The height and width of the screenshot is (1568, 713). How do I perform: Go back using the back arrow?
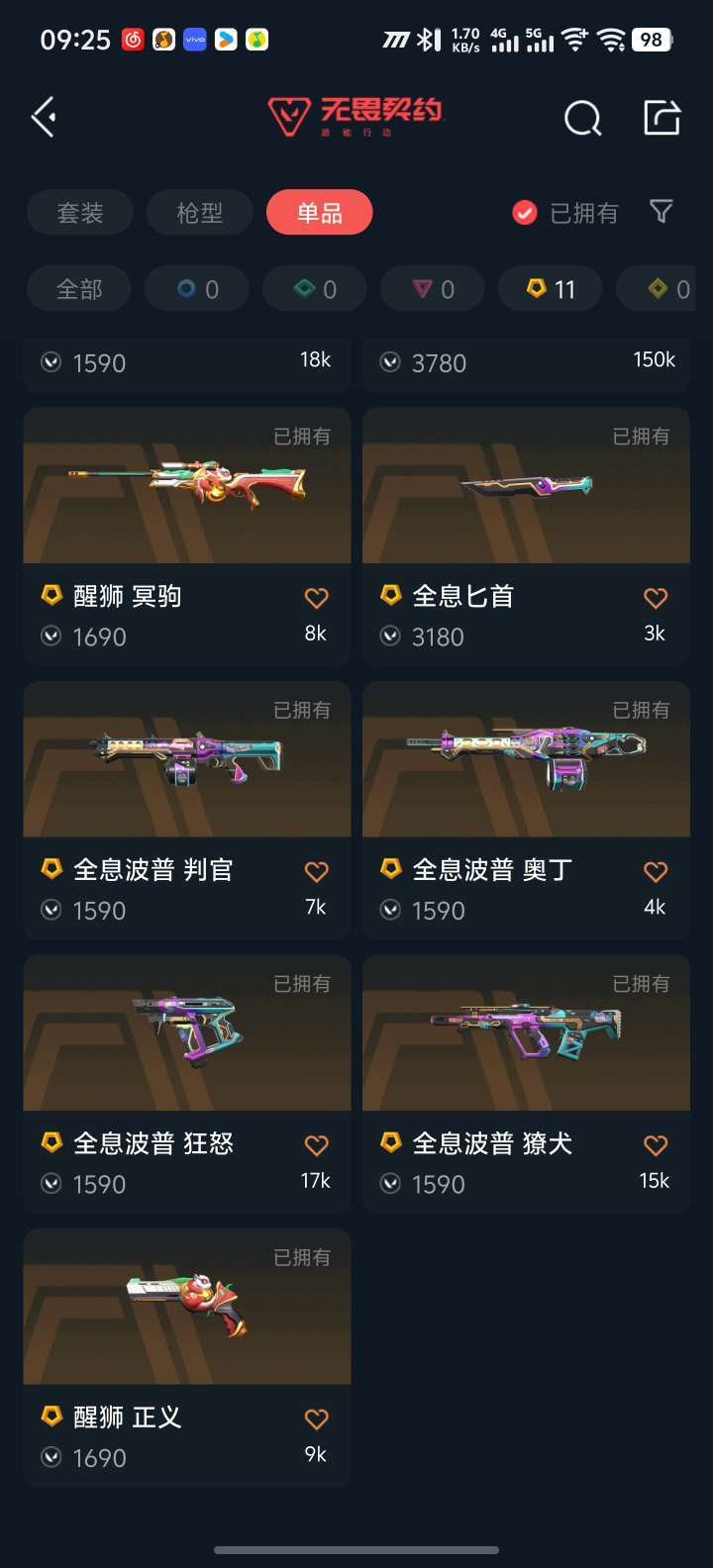[x=43, y=116]
